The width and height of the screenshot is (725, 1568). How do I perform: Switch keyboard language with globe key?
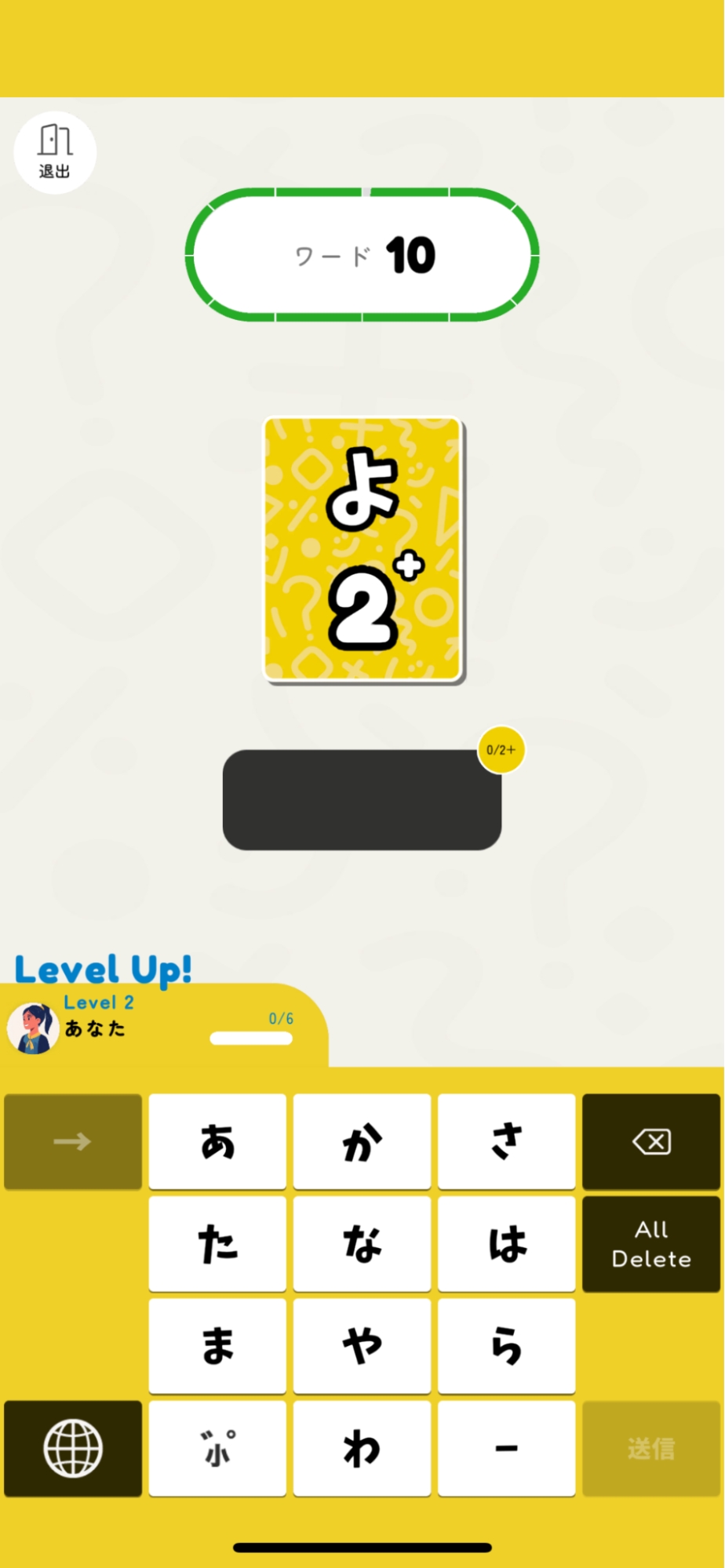73,1448
